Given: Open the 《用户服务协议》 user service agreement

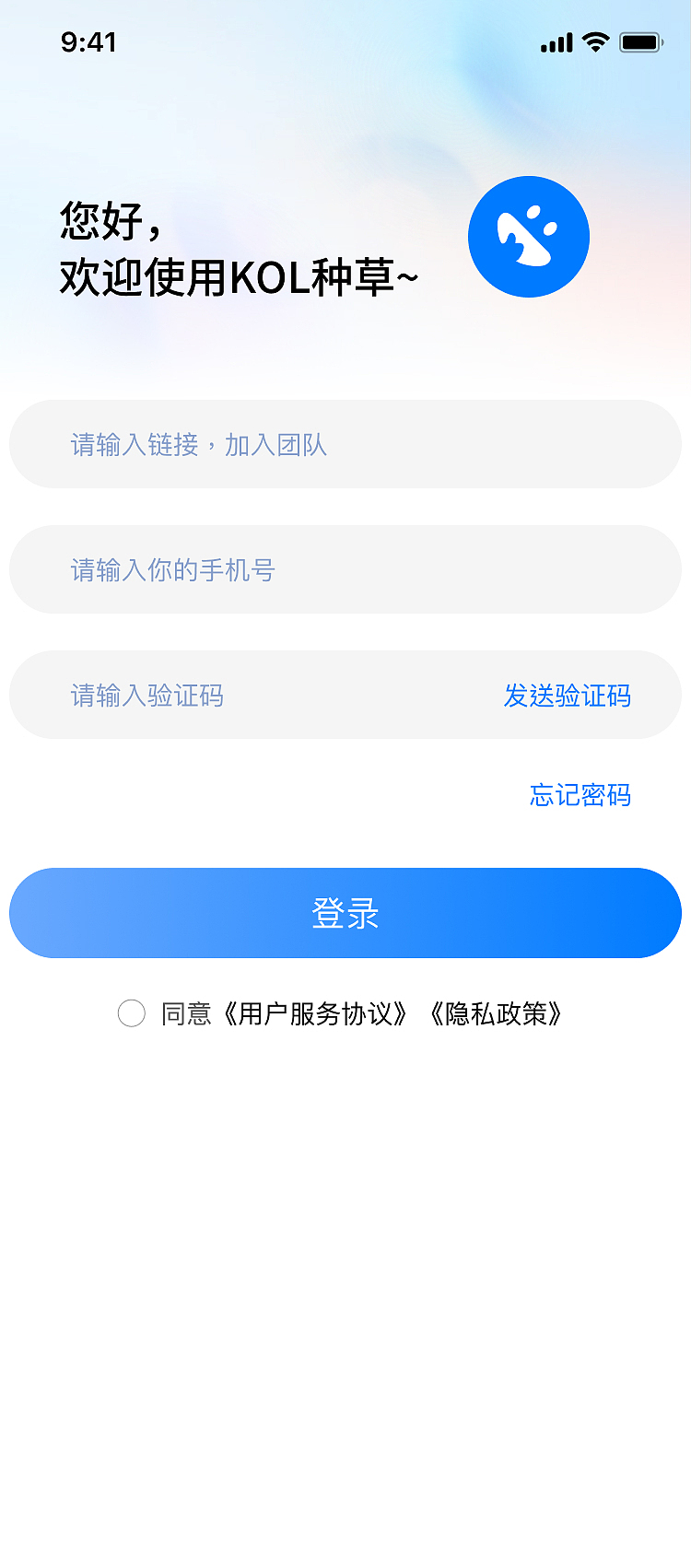Looking at the screenshot, I should (318, 1012).
